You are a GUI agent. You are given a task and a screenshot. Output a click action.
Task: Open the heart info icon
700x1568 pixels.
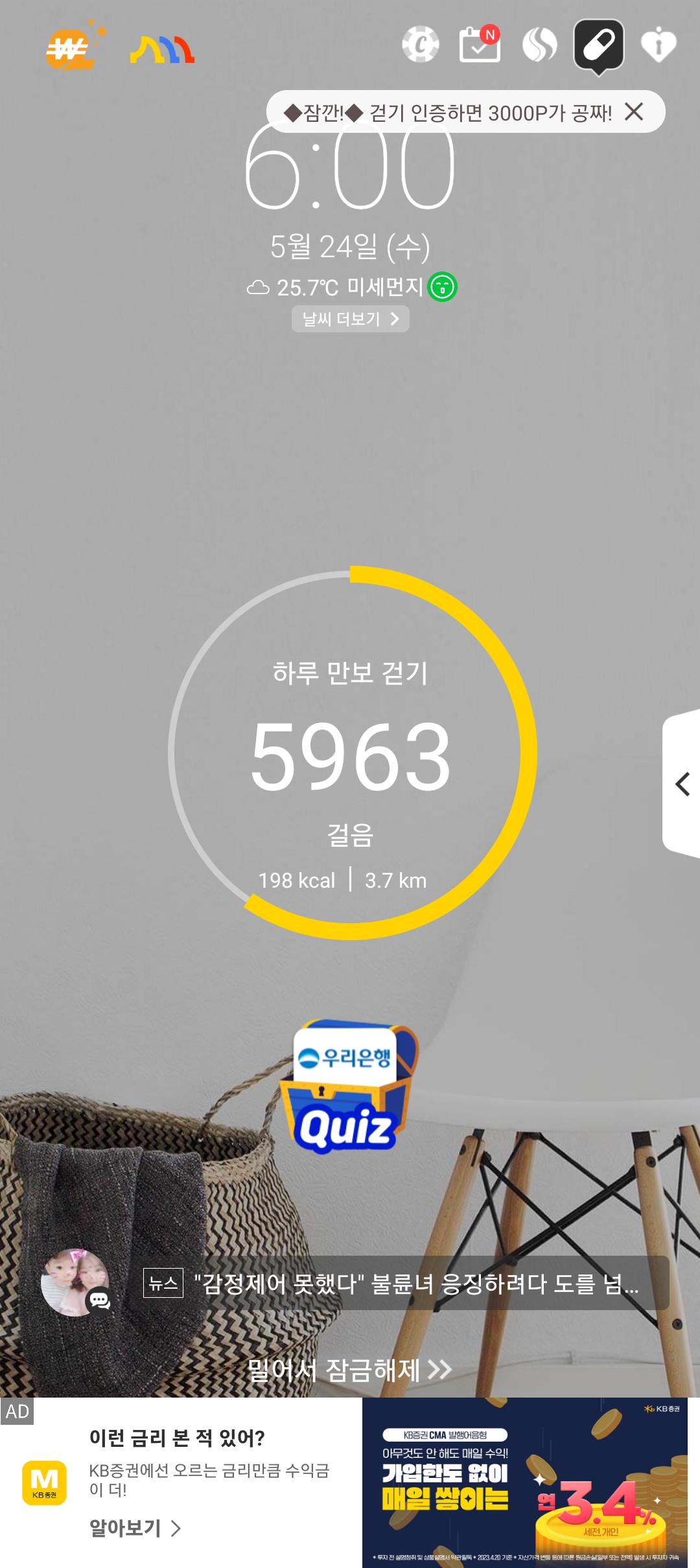(x=658, y=45)
